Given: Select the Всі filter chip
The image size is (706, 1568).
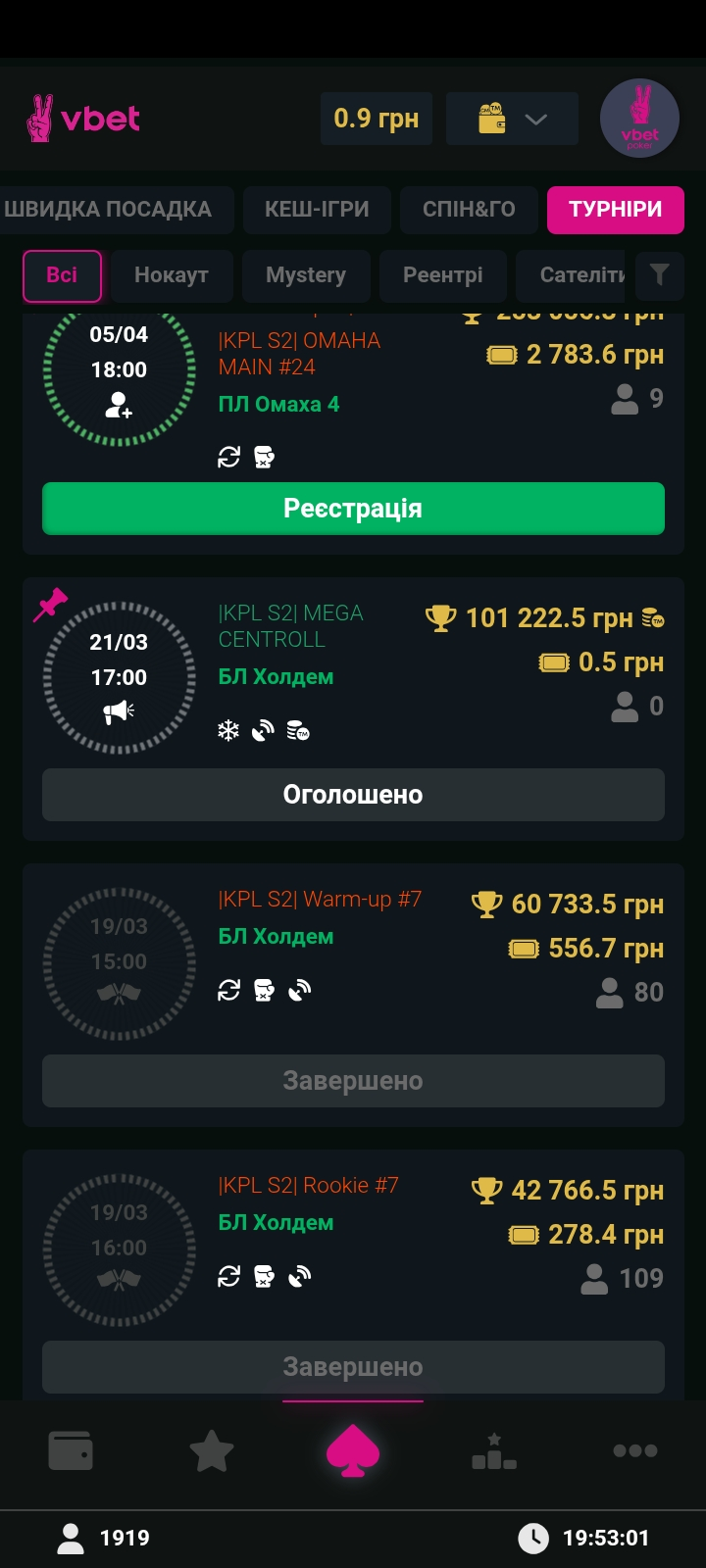Looking at the screenshot, I should coord(62,275).
